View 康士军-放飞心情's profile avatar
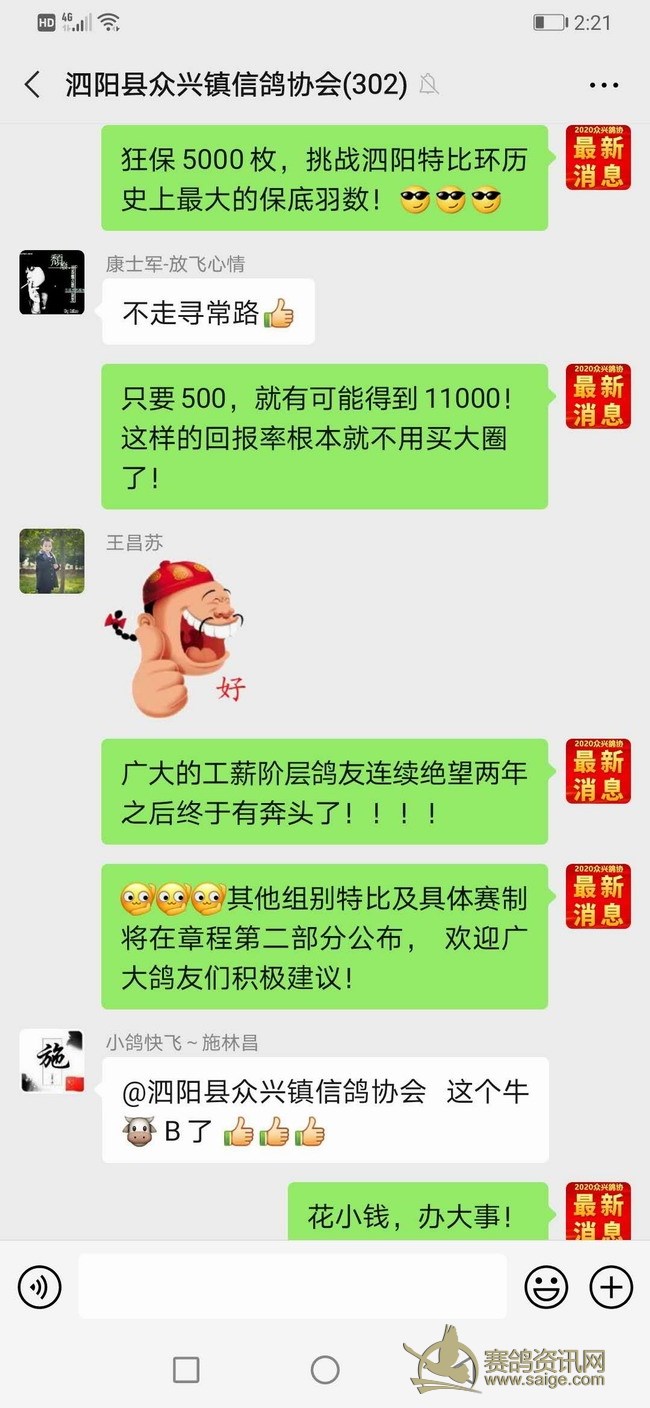 coord(52,282)
